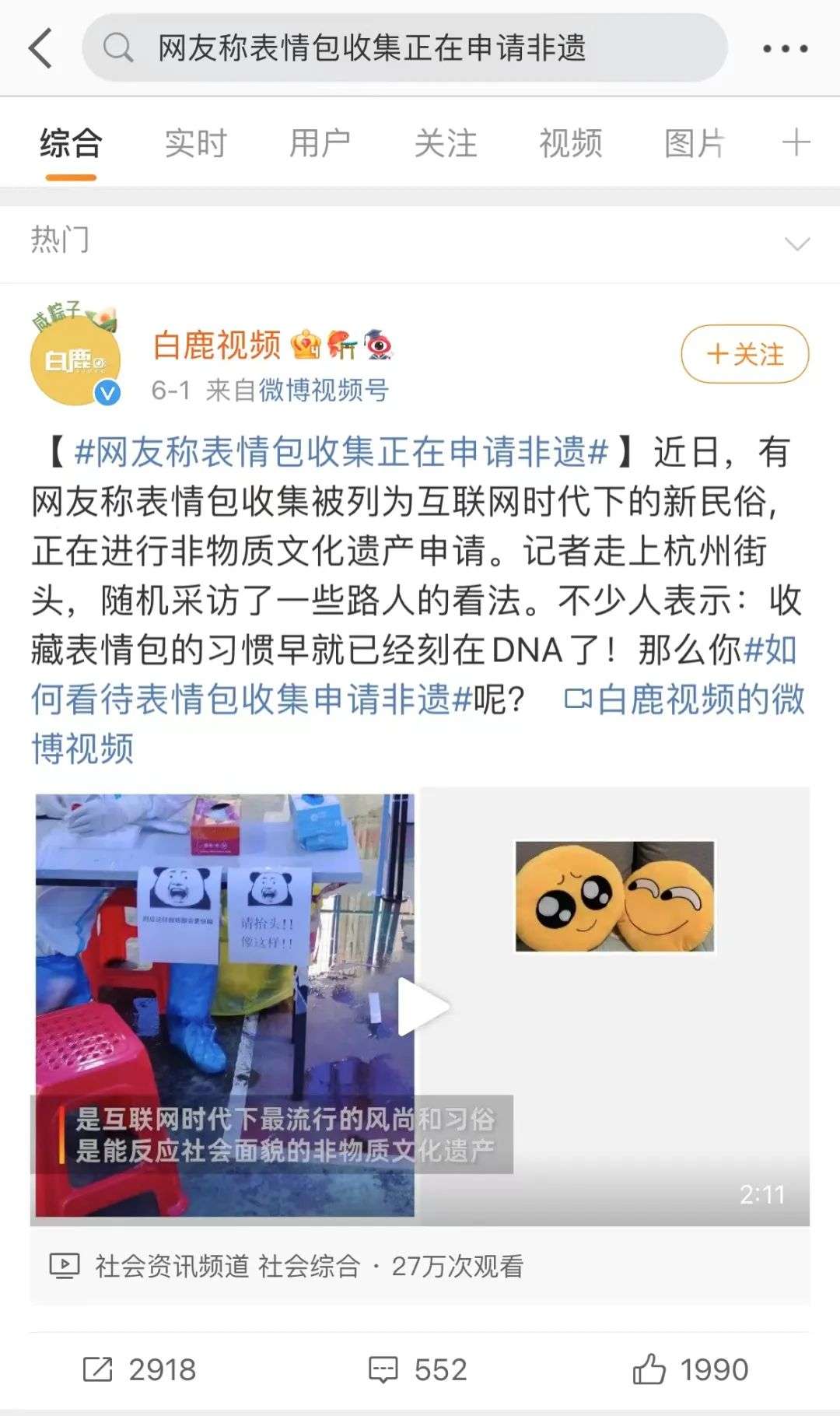Repost this post with 2918 shares
840x1416 pixels.
coord(140,1369)
